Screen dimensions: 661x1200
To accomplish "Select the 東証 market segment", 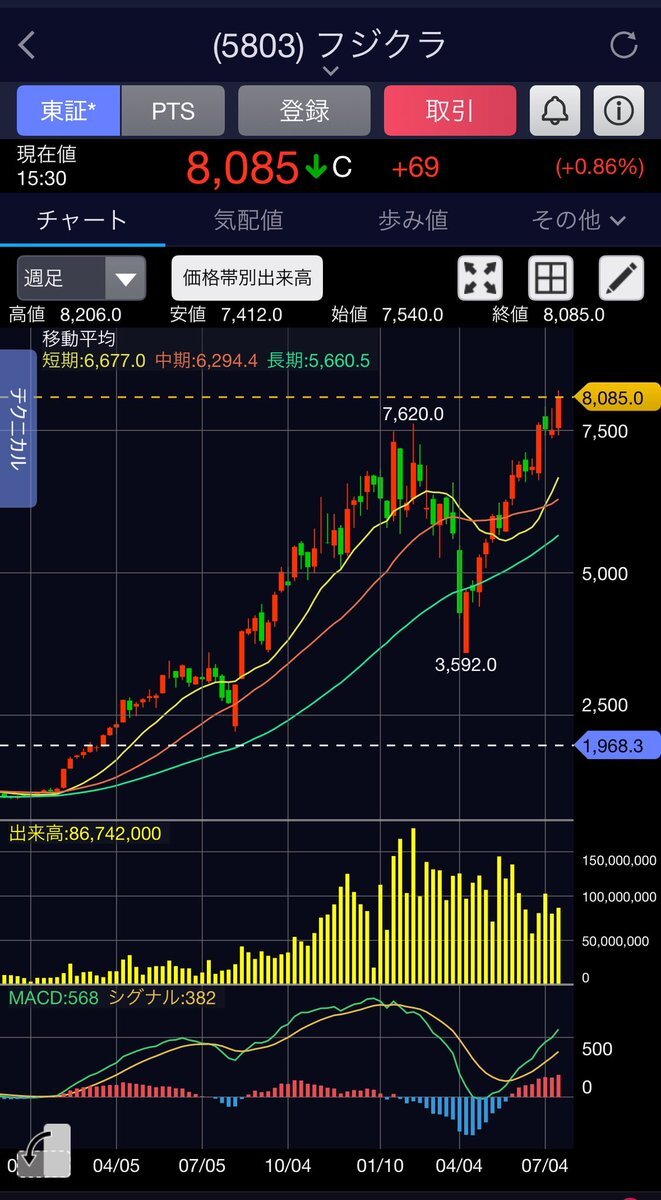I will pos(69,110).
